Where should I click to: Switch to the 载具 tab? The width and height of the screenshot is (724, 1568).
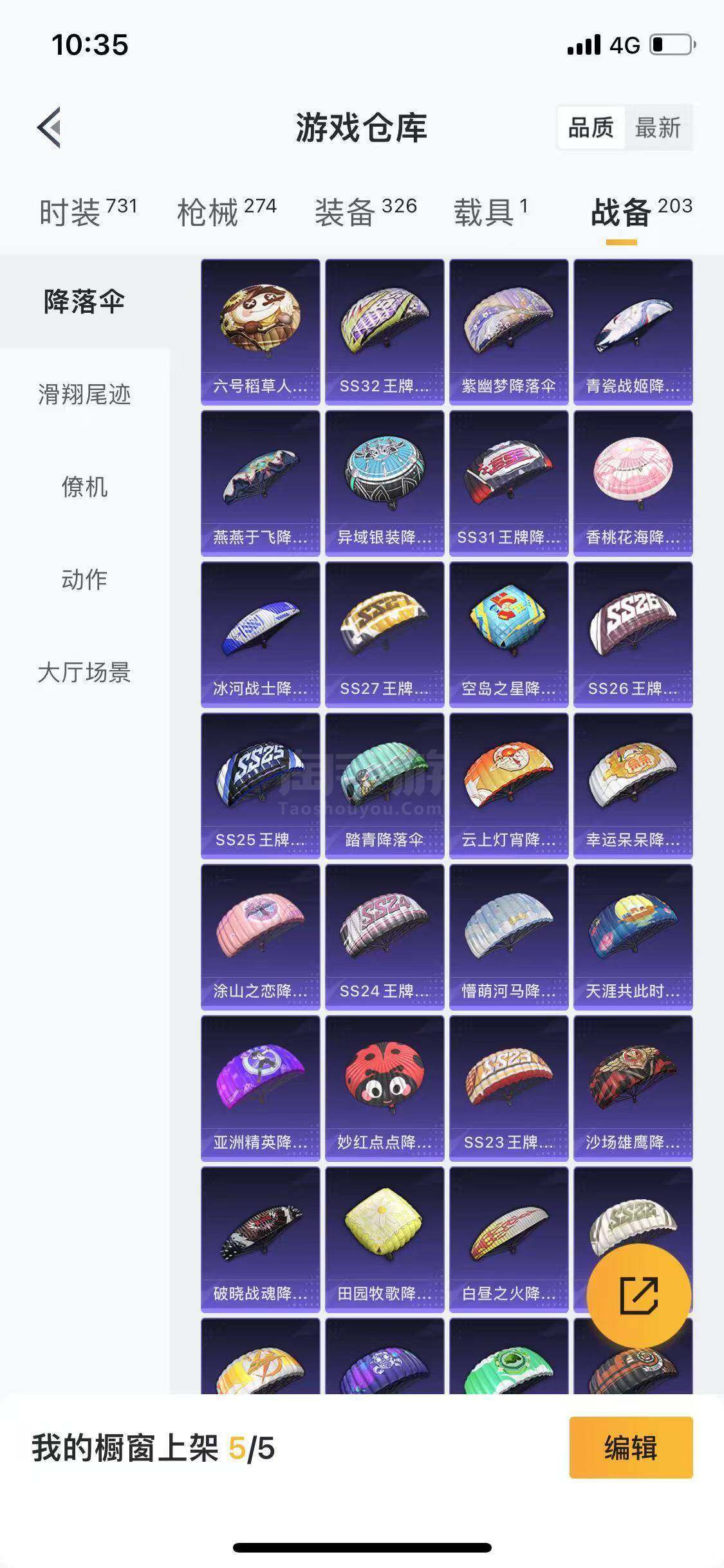(490, 211)
